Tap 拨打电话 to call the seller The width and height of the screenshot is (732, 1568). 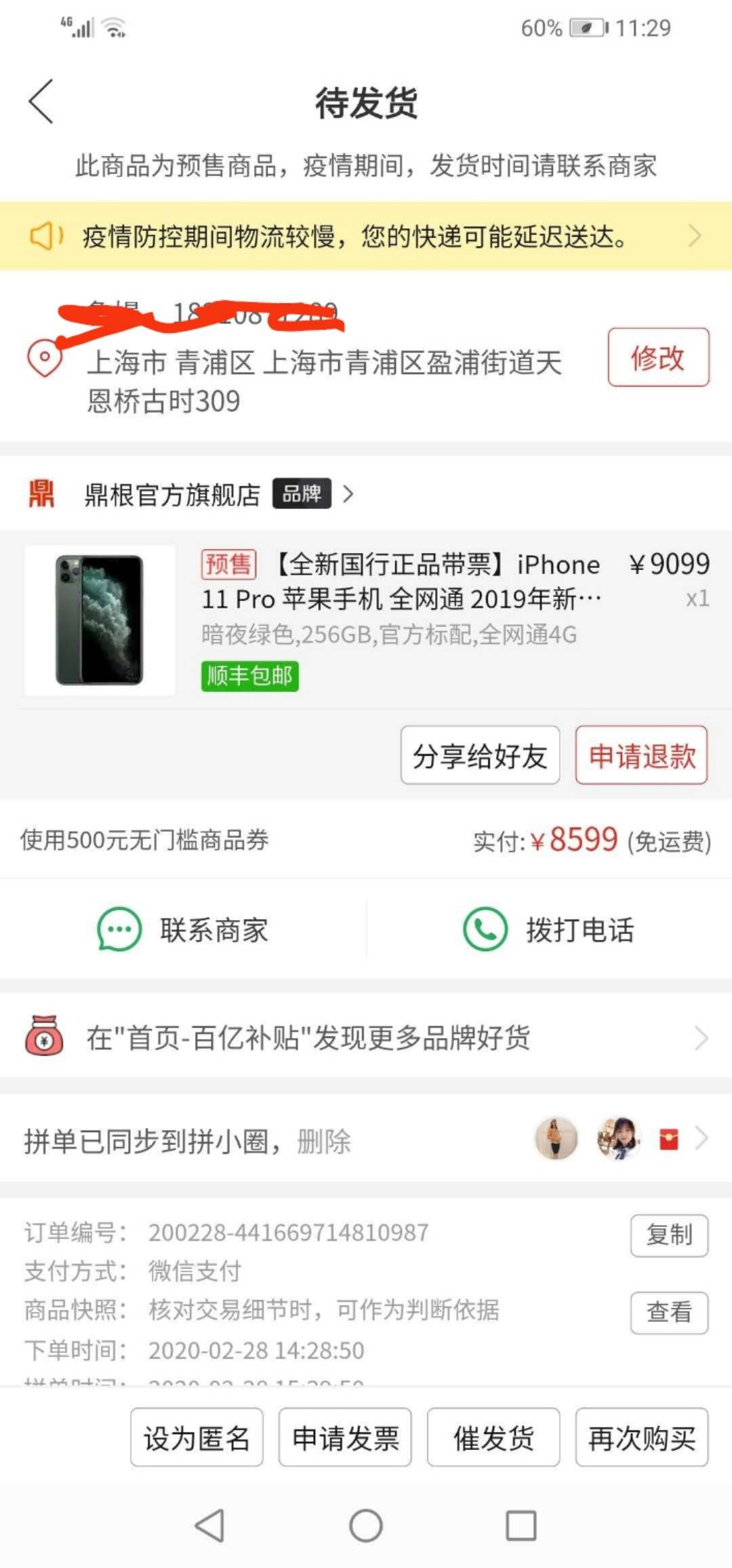pyautogui.click(x=549, y=929)
